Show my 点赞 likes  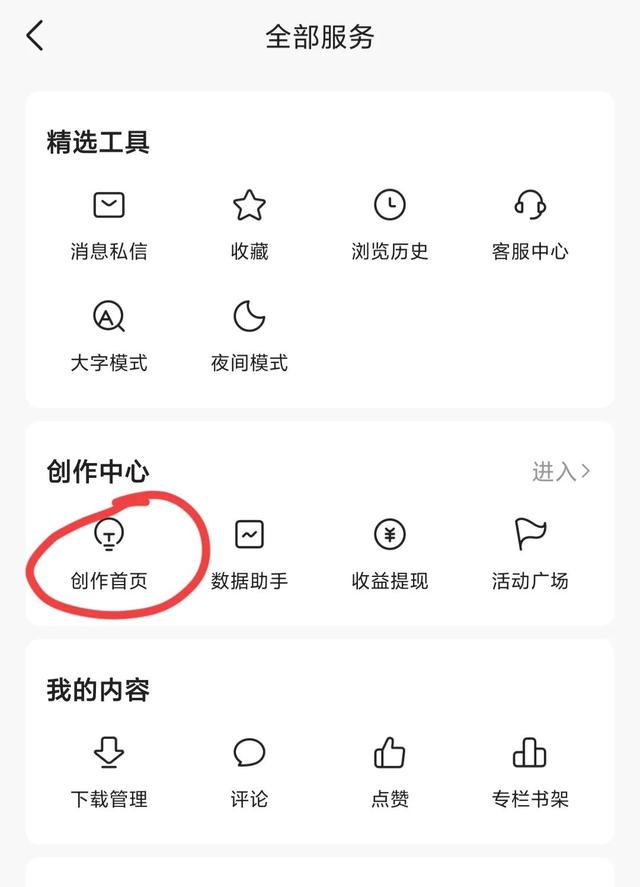390,771
